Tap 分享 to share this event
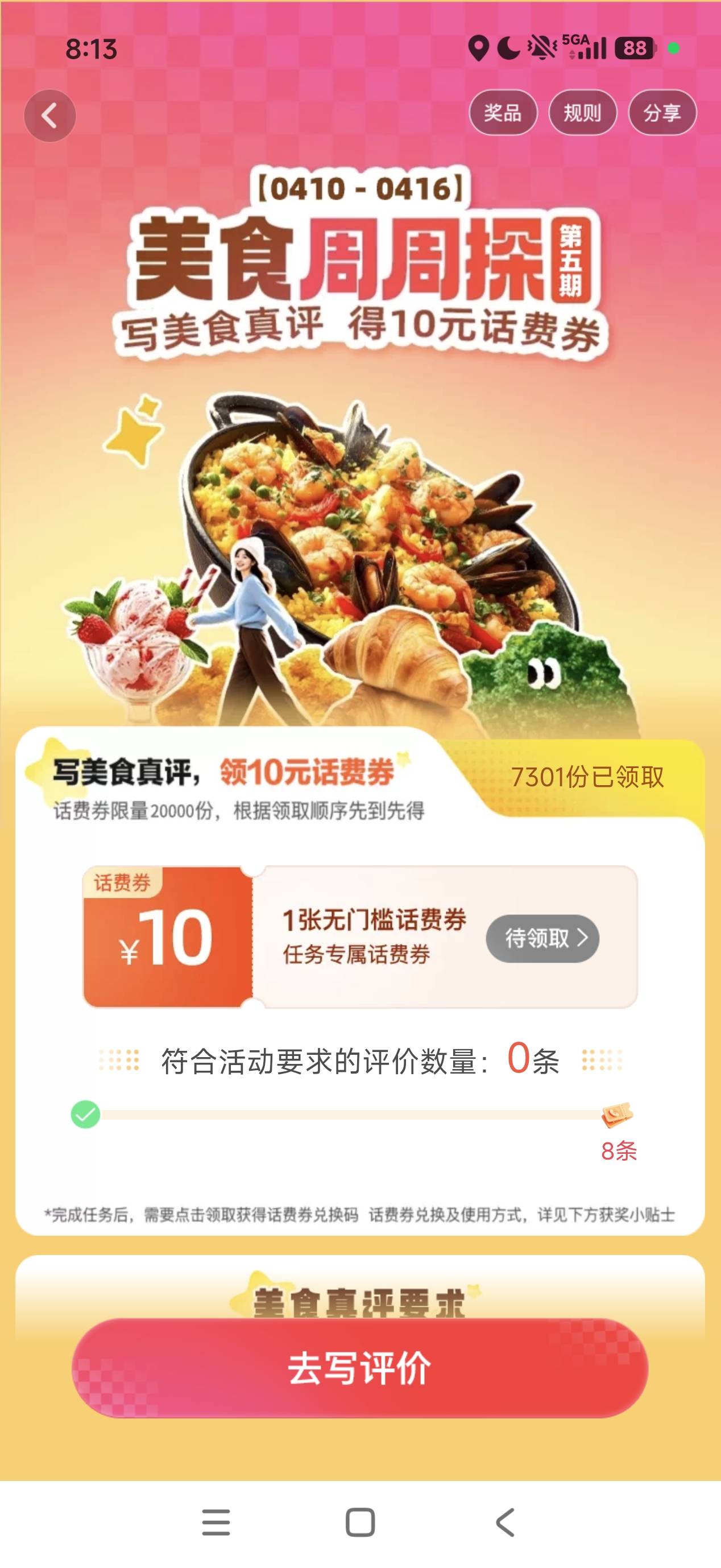This screenshot has height=1568, width=721. coord(662,113)
